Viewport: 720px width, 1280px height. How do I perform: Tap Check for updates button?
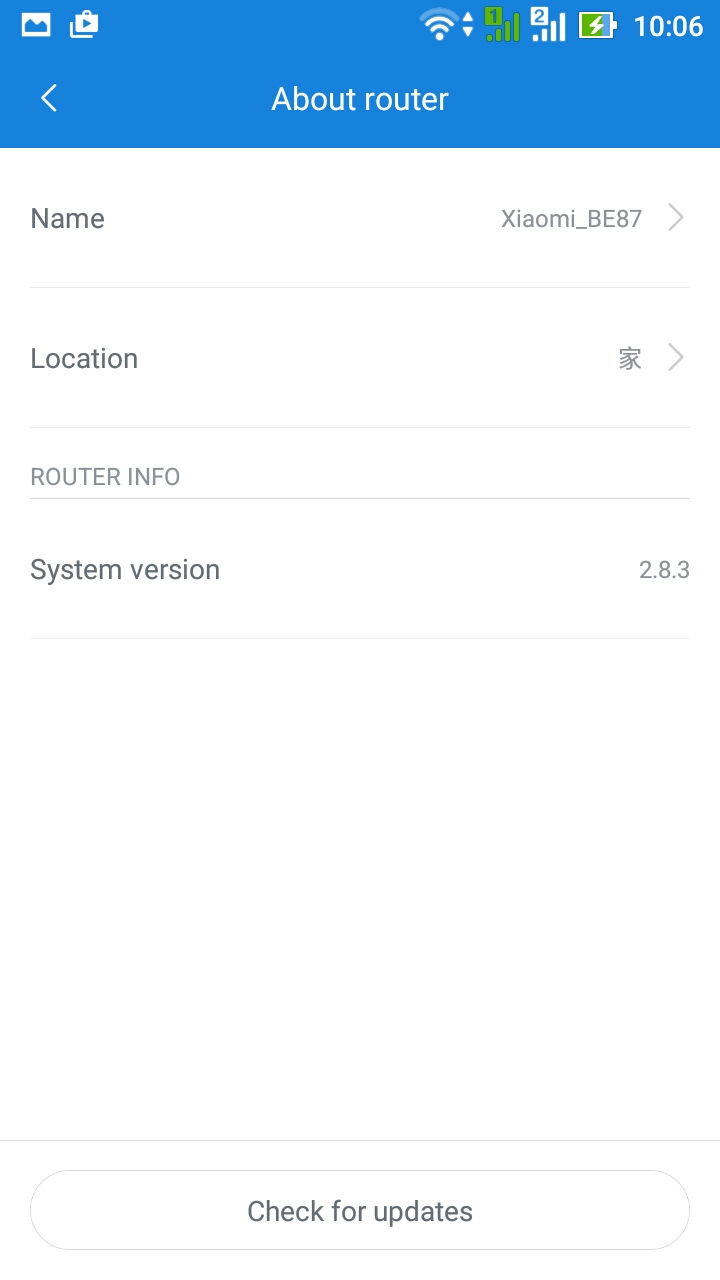360,1210
